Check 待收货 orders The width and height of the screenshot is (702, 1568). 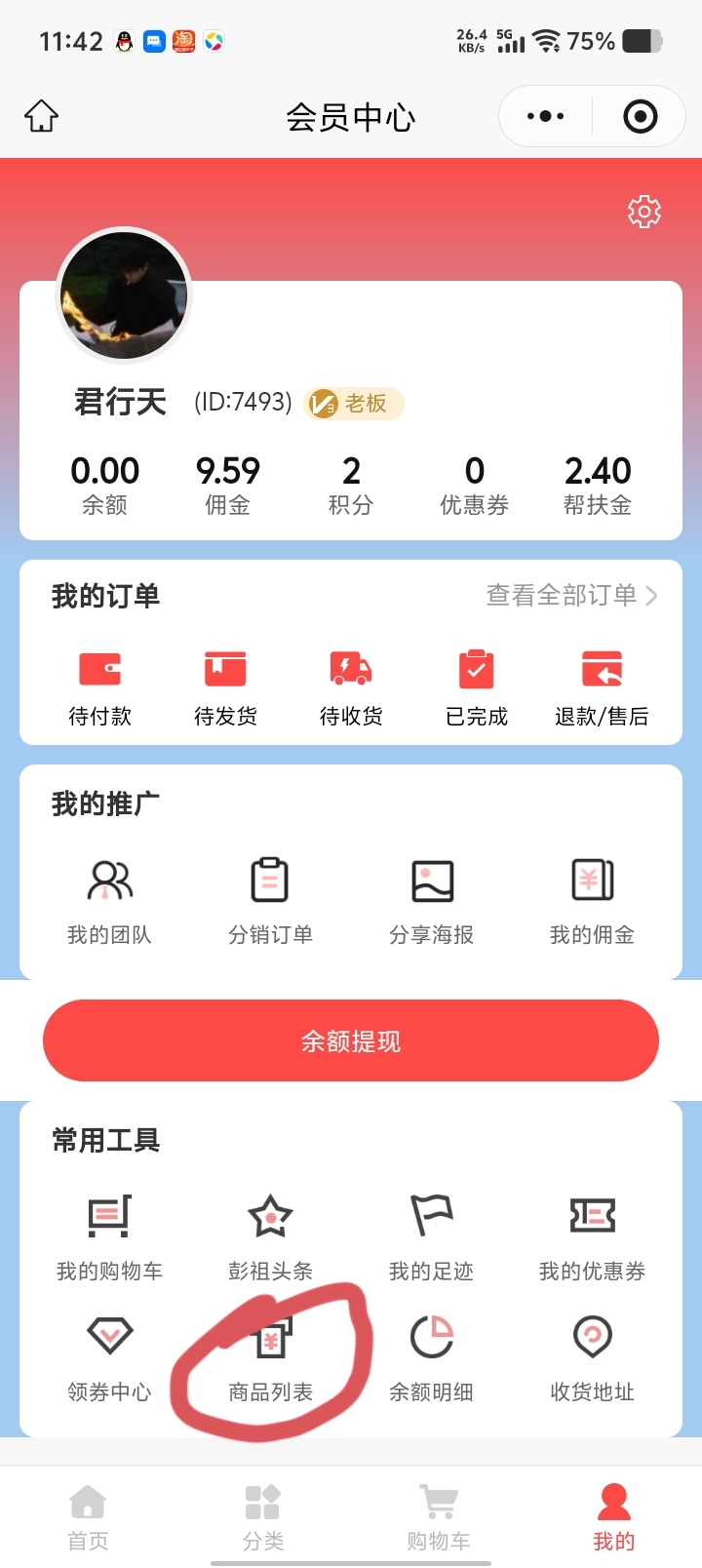[351, 688]
